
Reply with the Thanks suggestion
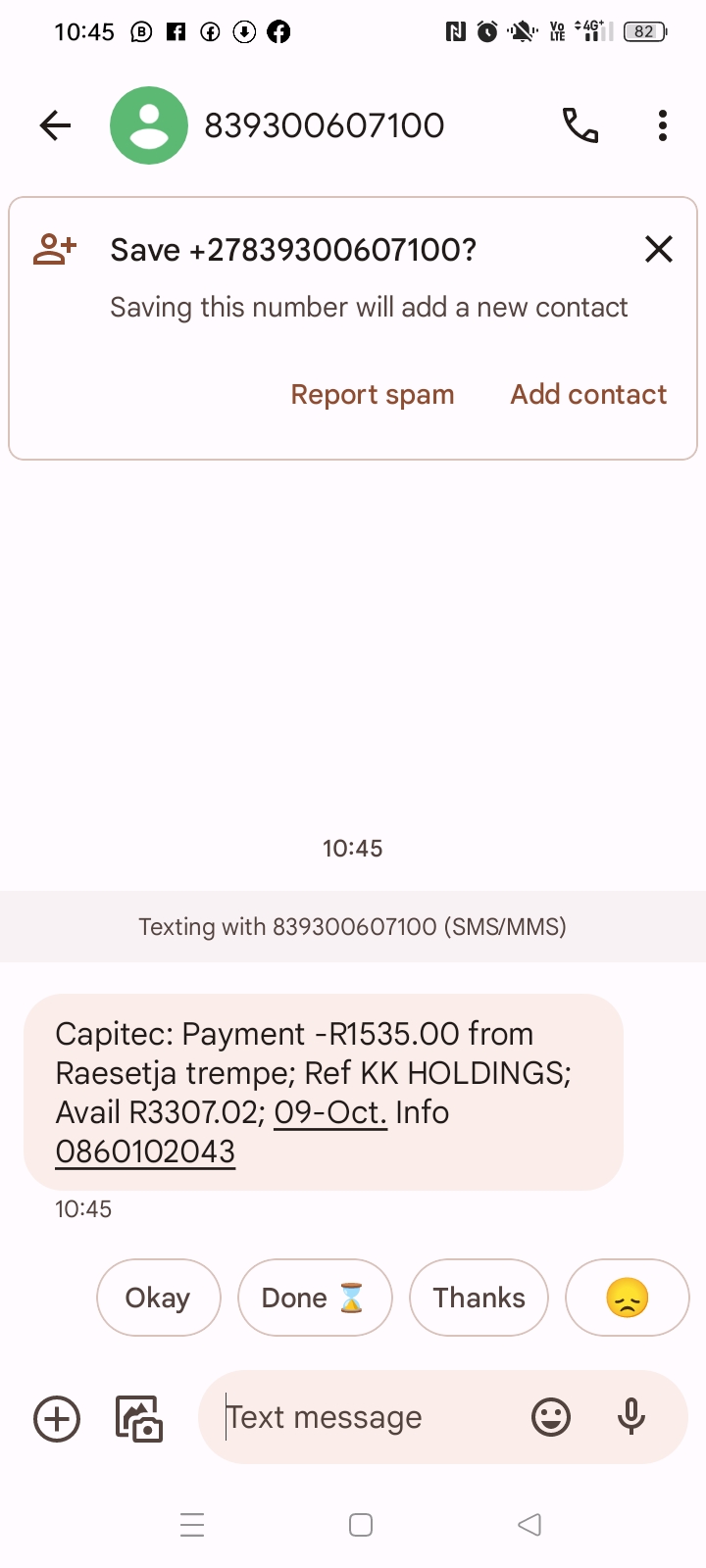479,1298
